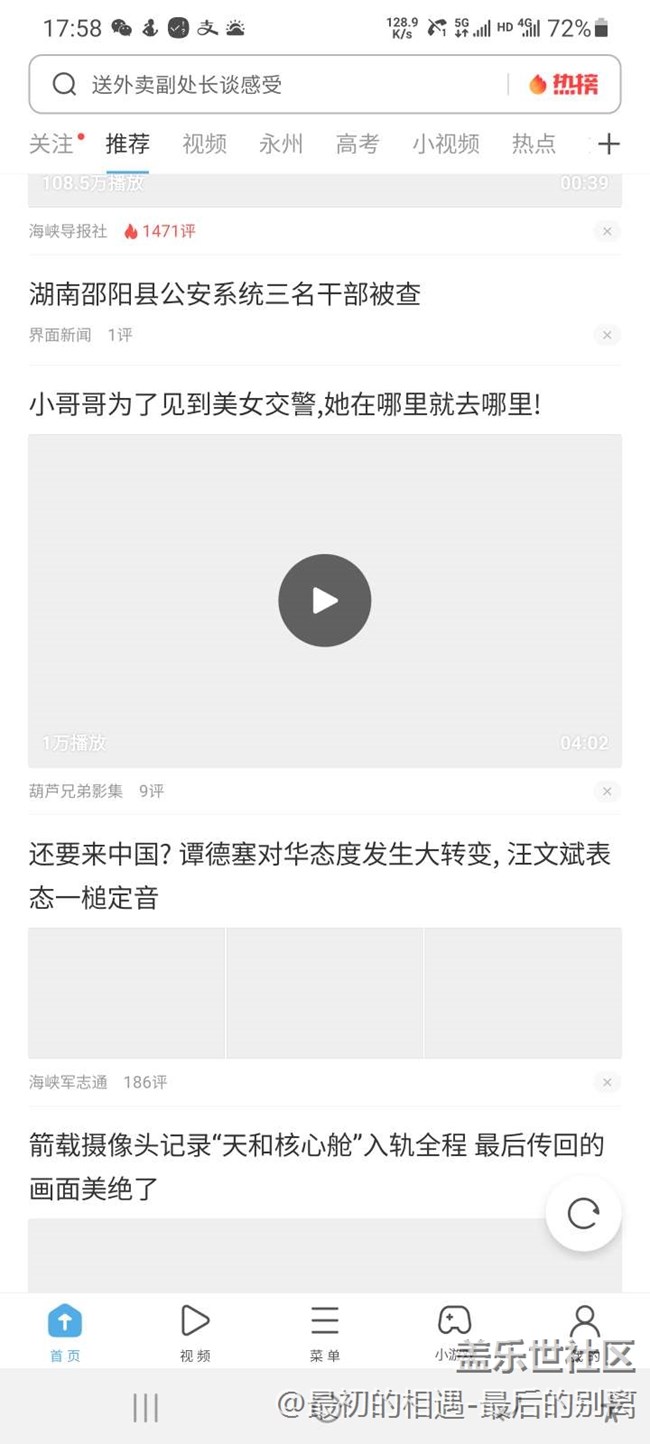
Task: Open the 谭德塞对华态度 article
Action: pos(320,875)
